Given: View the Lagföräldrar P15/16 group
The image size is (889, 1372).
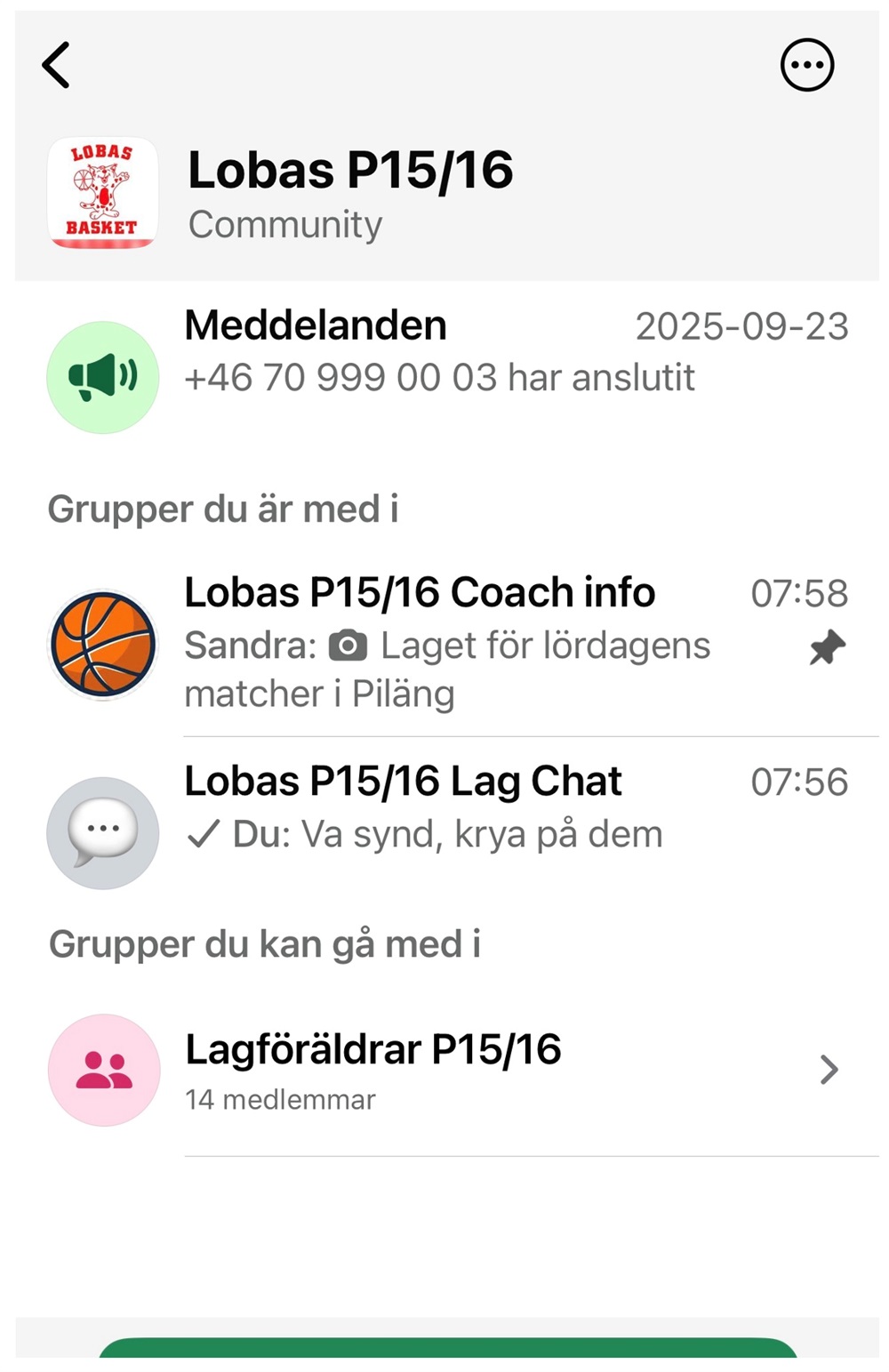Looking at the screenshot, I should coord(444,1070).
